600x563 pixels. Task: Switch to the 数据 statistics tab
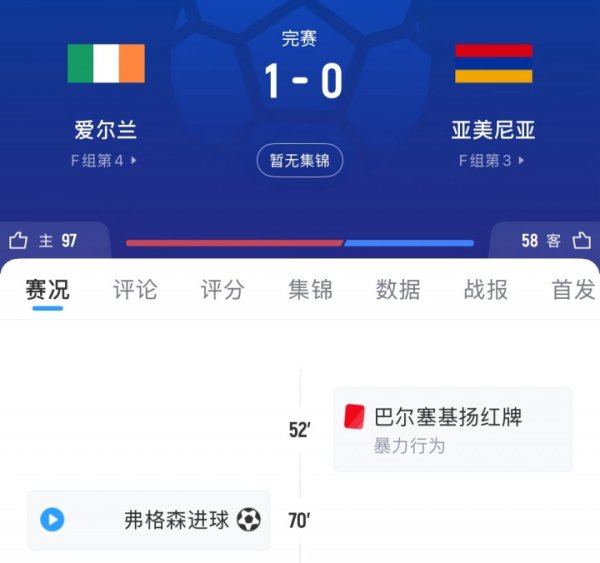398,290
